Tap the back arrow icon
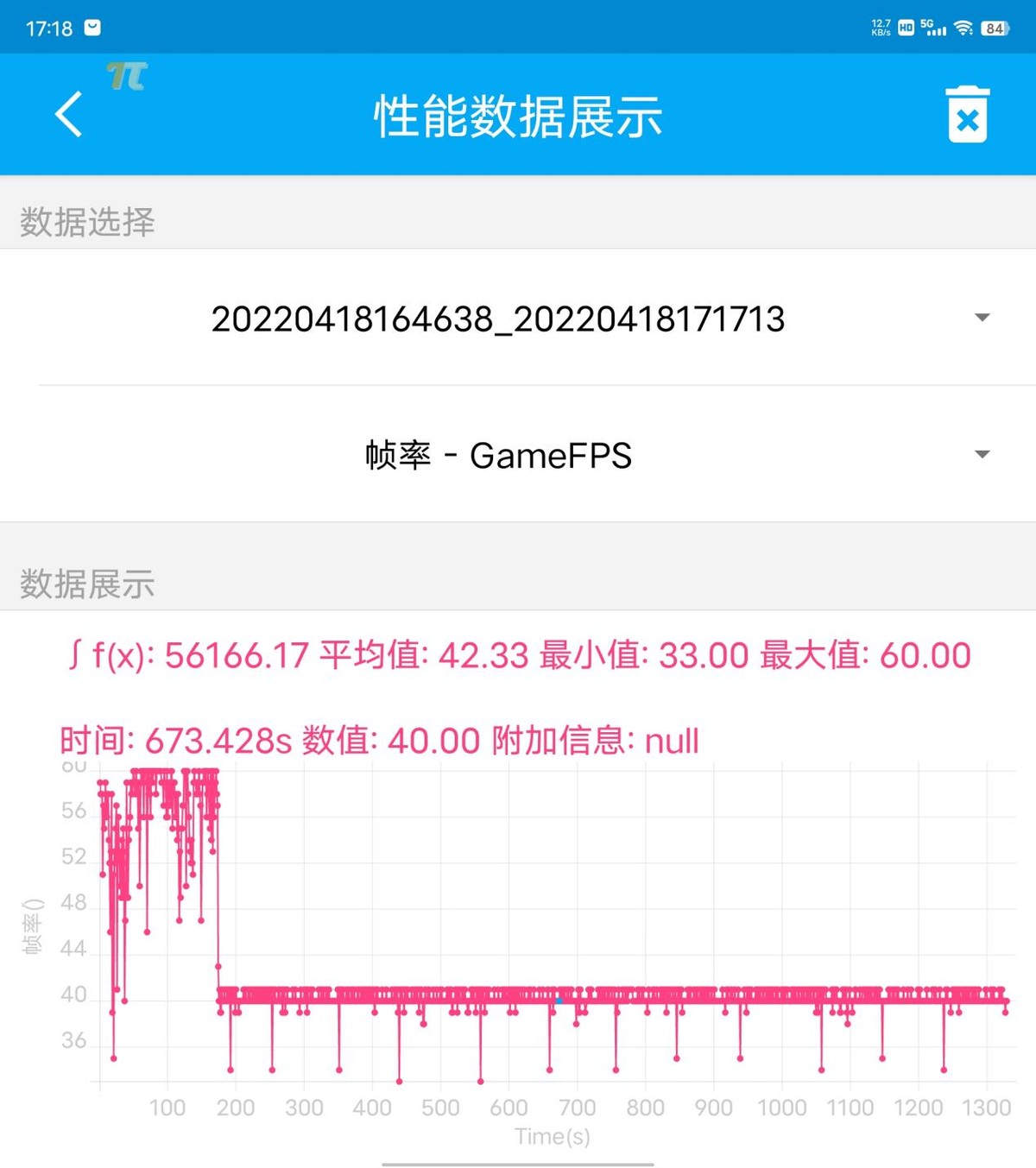 67,114
